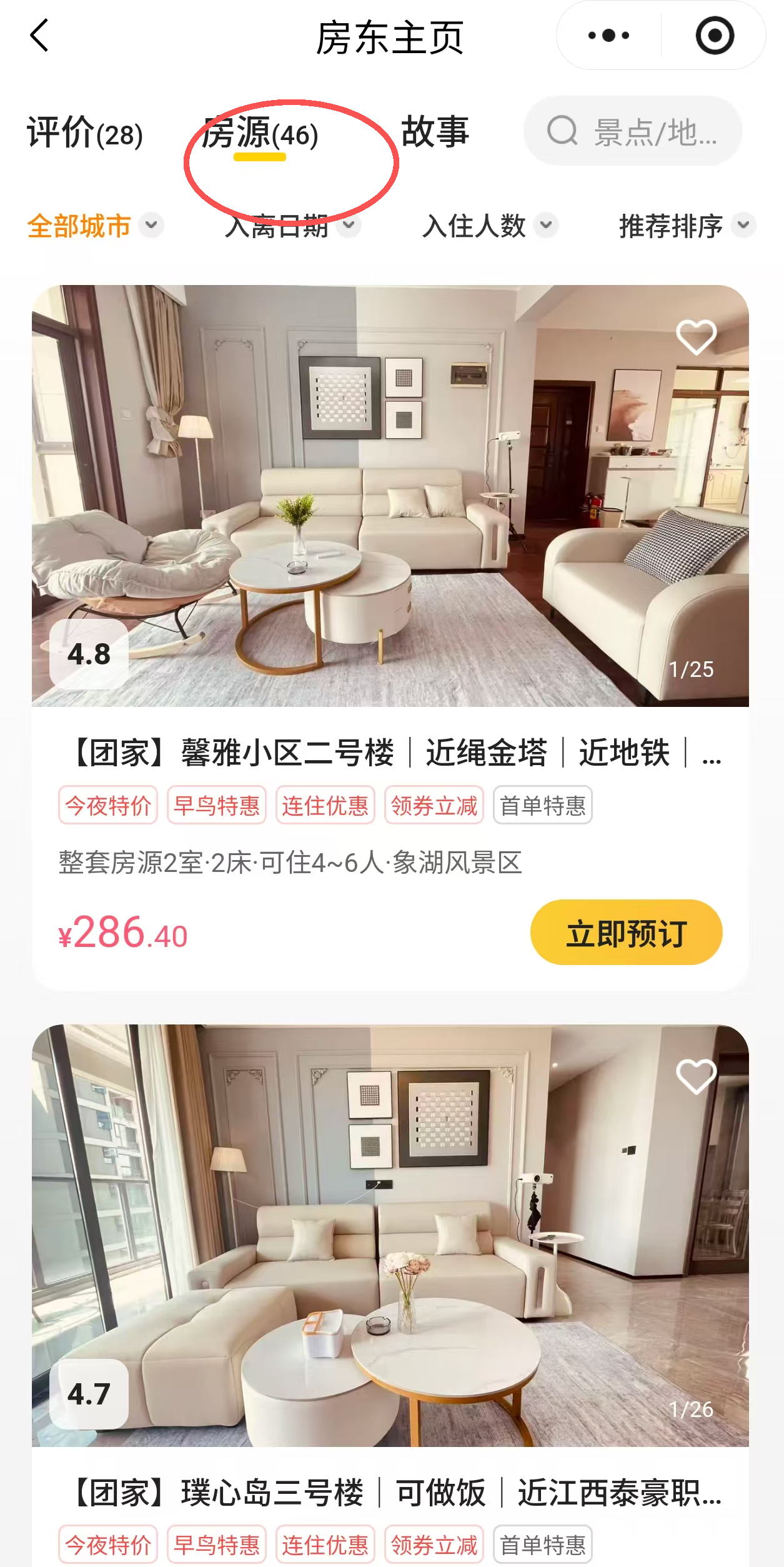Favorite the 馨雅小区二号楼 listing

tap(696, 337)
